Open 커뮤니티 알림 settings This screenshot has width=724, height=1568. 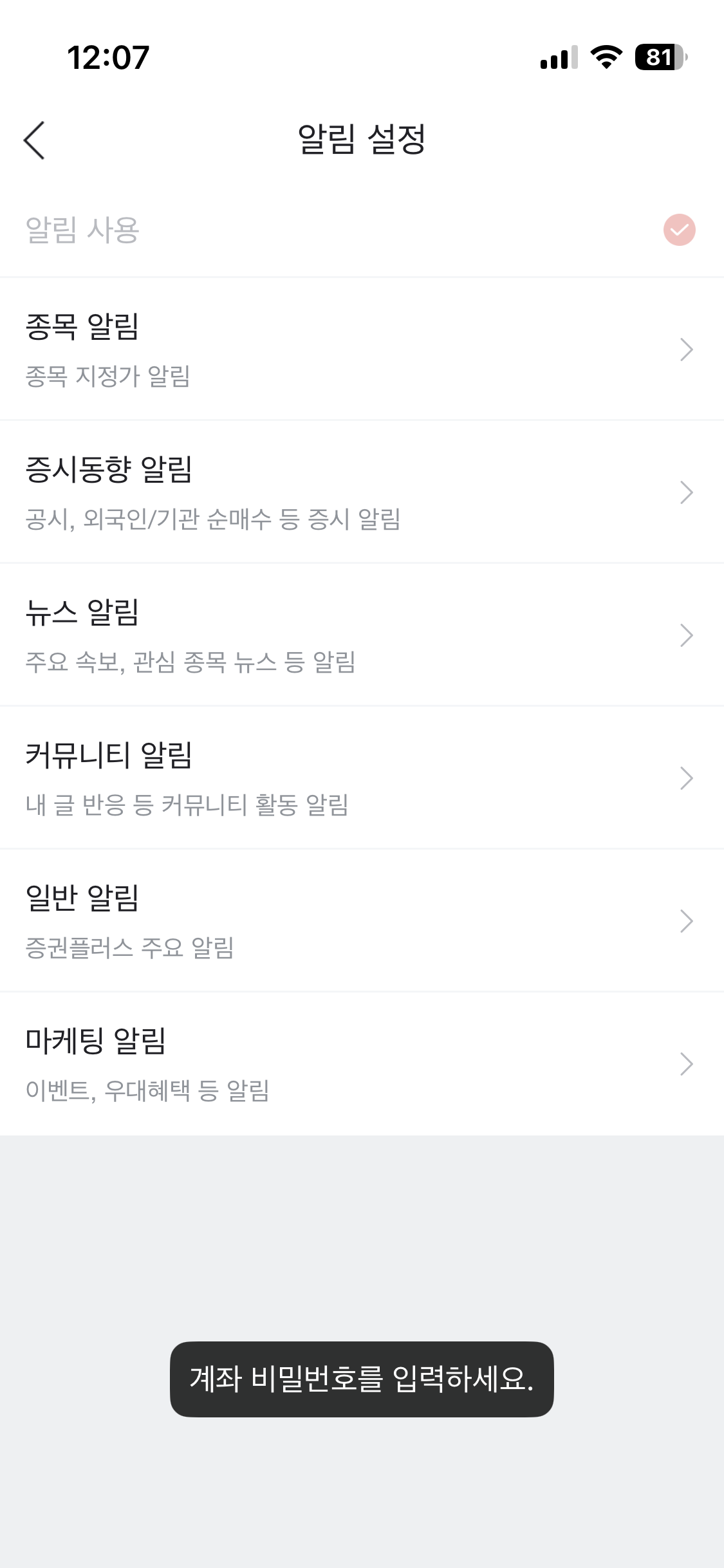(x=362, y=778)
